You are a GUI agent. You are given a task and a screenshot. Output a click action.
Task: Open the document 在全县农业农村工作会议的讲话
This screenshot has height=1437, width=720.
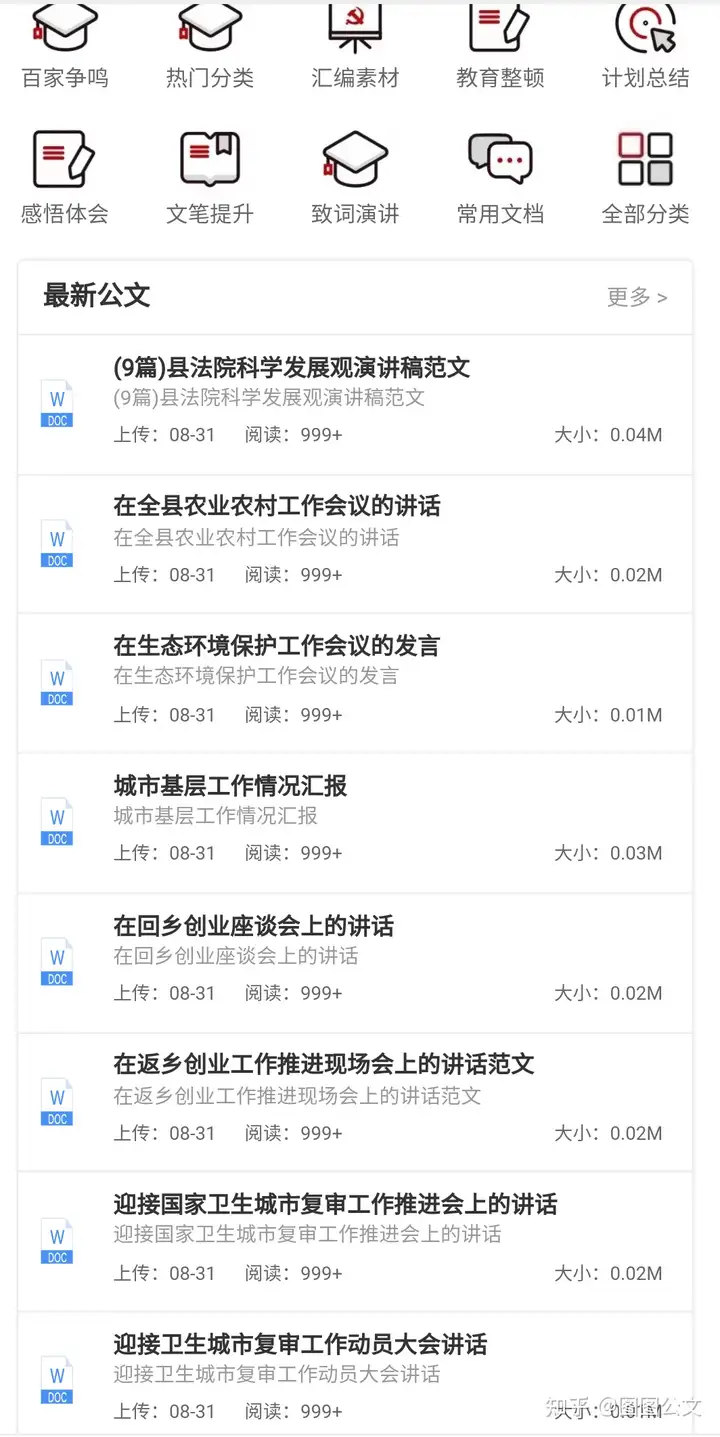coord(277,506)
